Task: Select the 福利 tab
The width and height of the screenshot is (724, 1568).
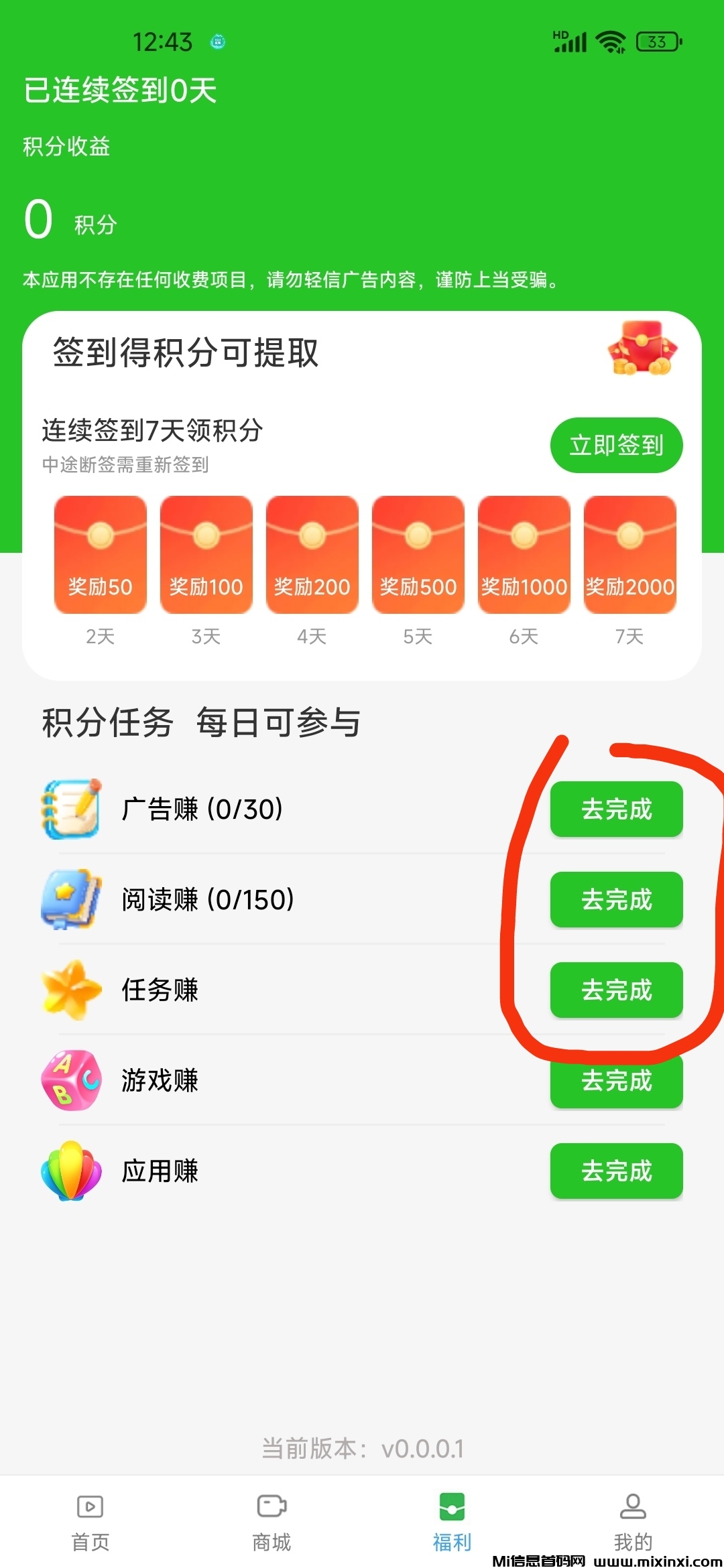Action: [452, 1522]
